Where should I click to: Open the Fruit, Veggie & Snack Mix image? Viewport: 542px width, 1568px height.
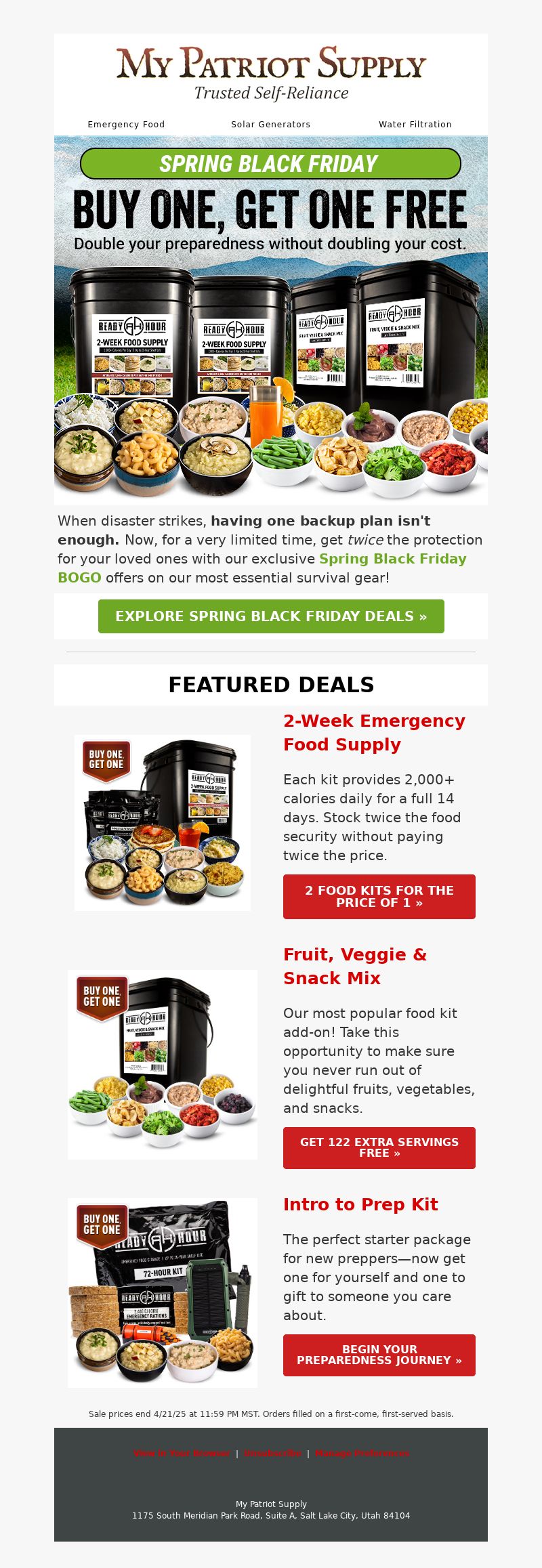[163, 1064]
